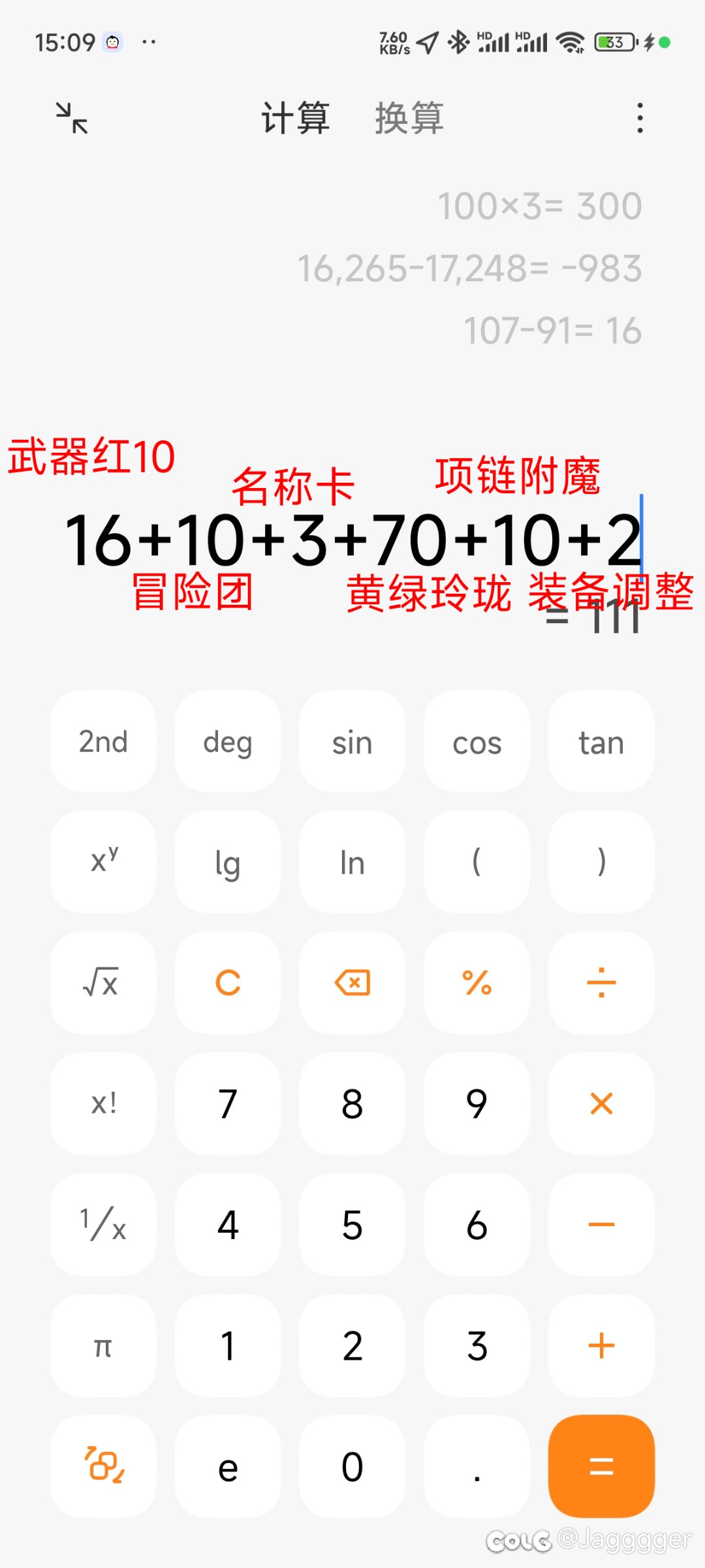The image size is (705, 1568).
Task: Tap the minus operator key
Action: coord(601,1225)
